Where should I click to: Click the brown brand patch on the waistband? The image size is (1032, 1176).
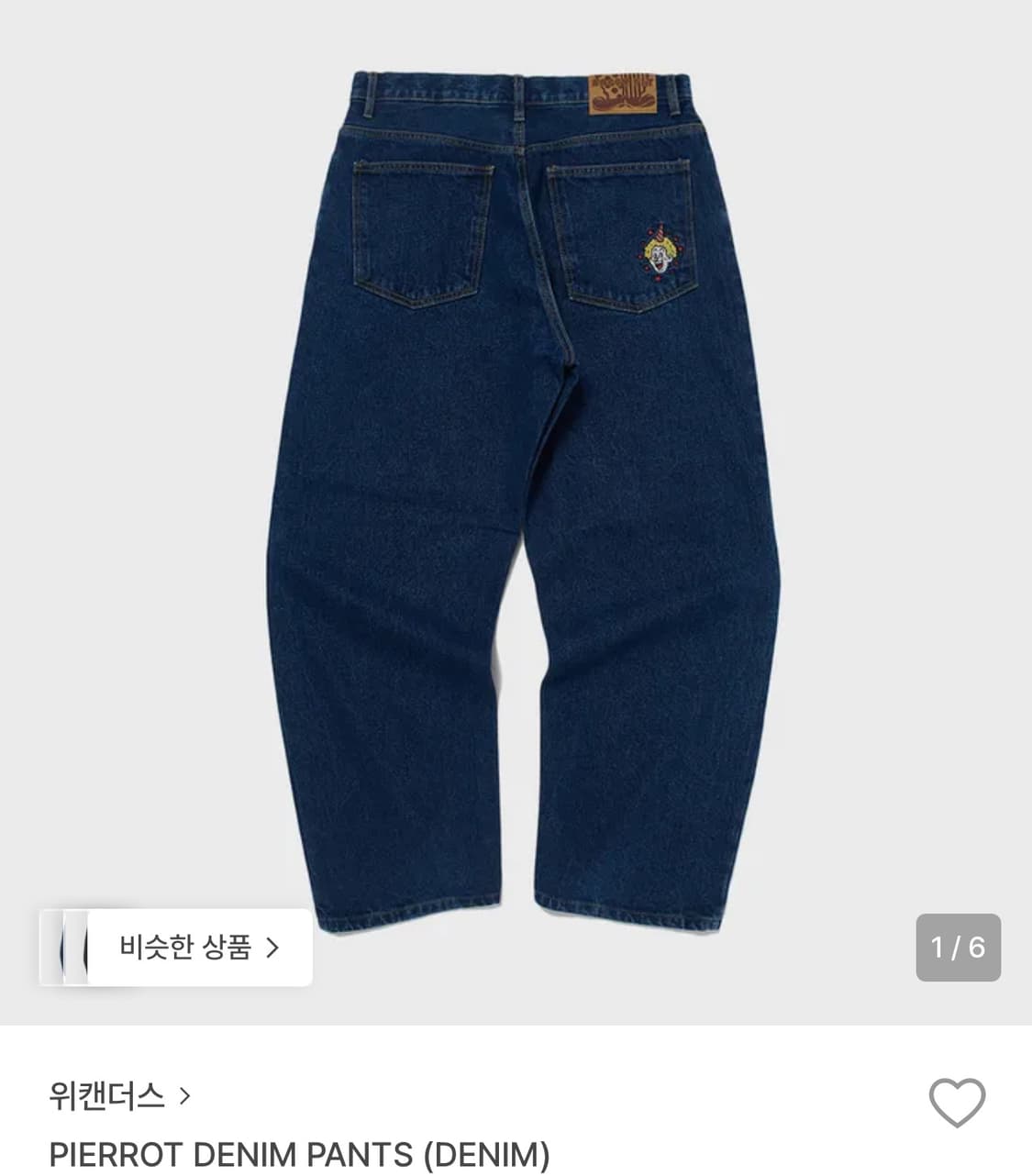pos(622,92)
